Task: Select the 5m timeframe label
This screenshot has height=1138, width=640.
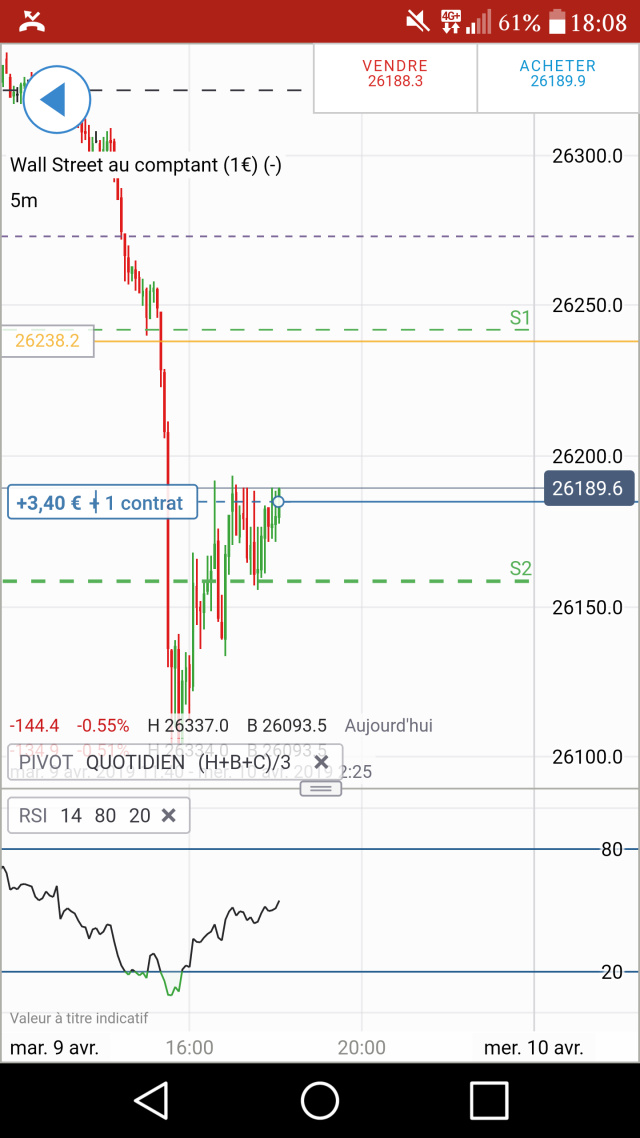Action: 24,200
